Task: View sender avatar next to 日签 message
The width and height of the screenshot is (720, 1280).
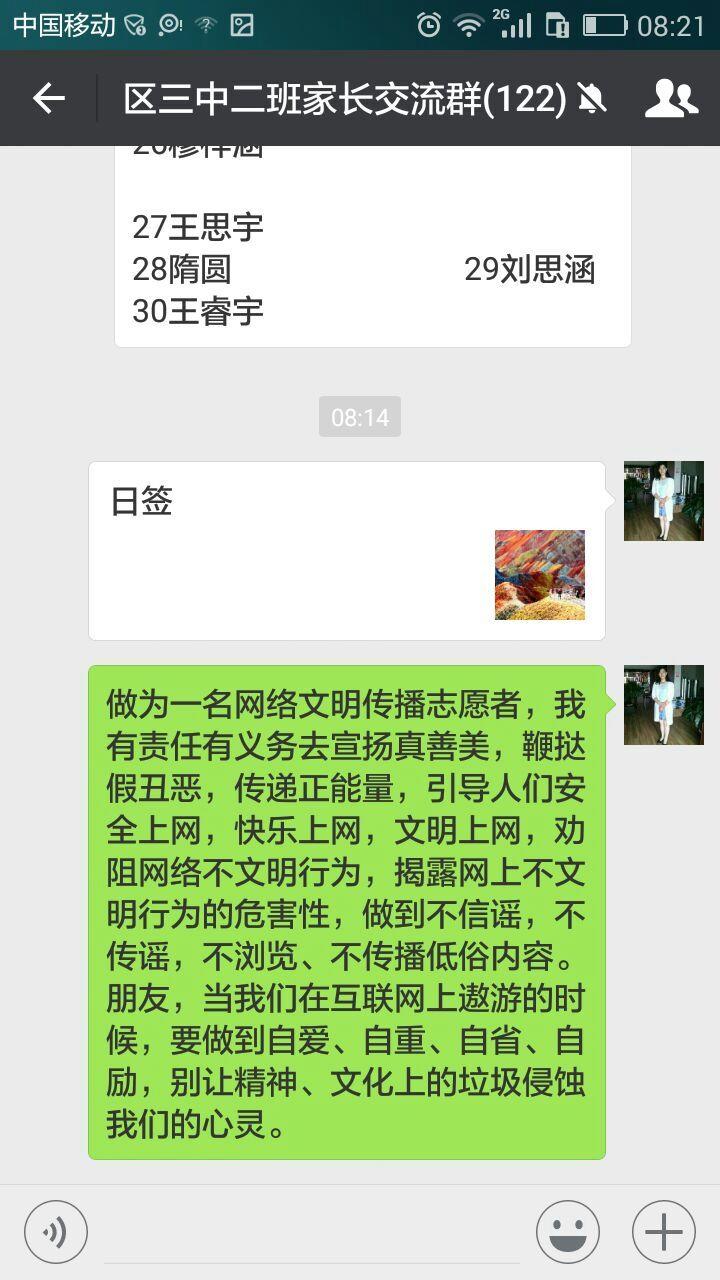Action: (x=664, y=501)
